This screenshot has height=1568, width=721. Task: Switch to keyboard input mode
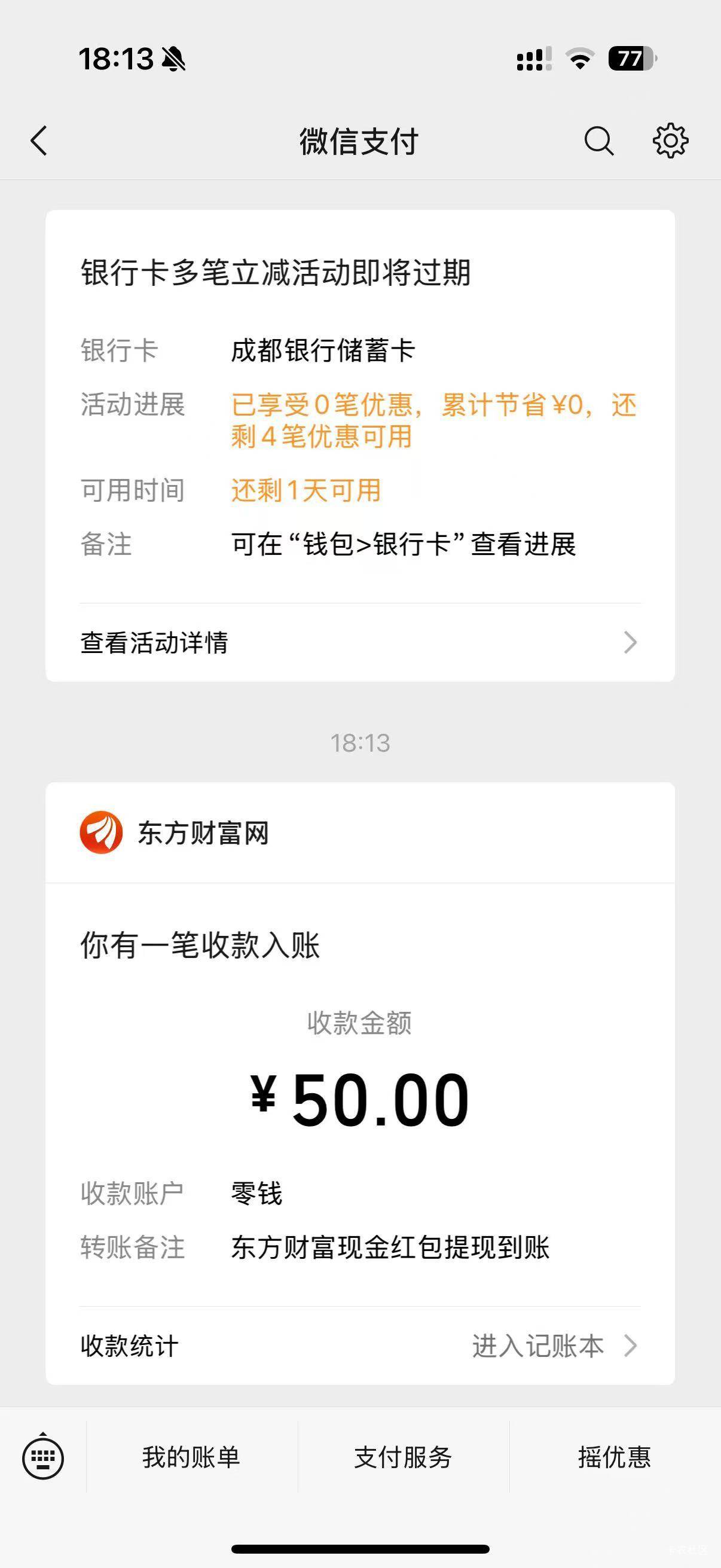pyautogui.click(x=42, y=1458)
